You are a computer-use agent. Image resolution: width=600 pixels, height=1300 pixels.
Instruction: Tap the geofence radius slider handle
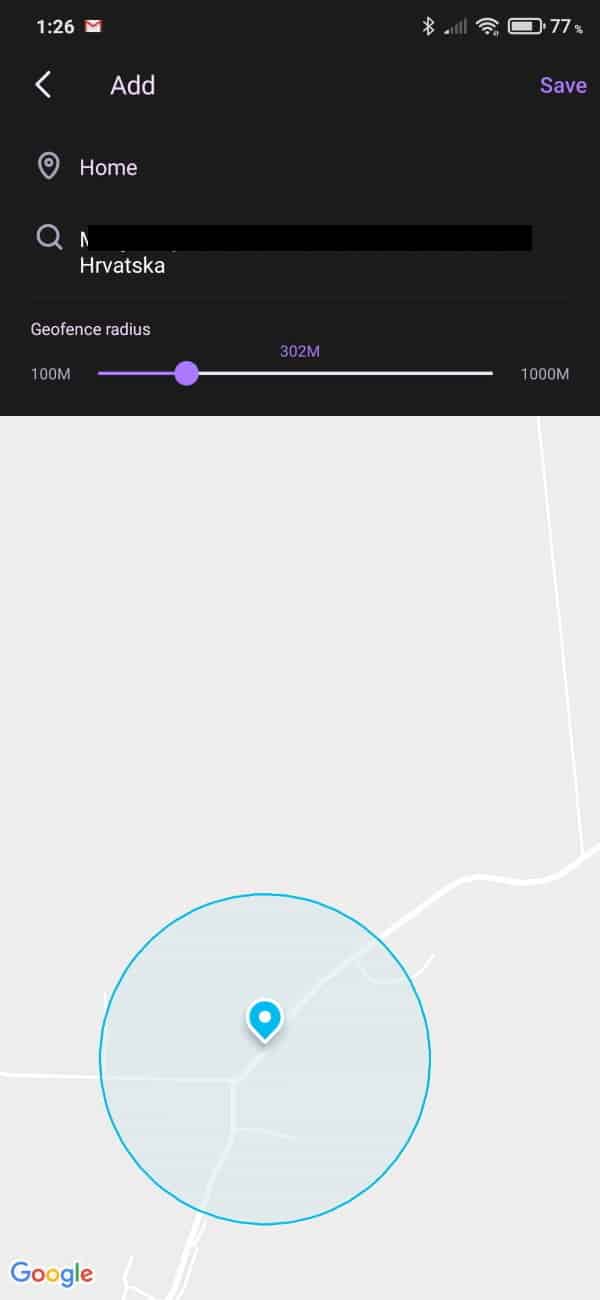click(x=186, y=374)
